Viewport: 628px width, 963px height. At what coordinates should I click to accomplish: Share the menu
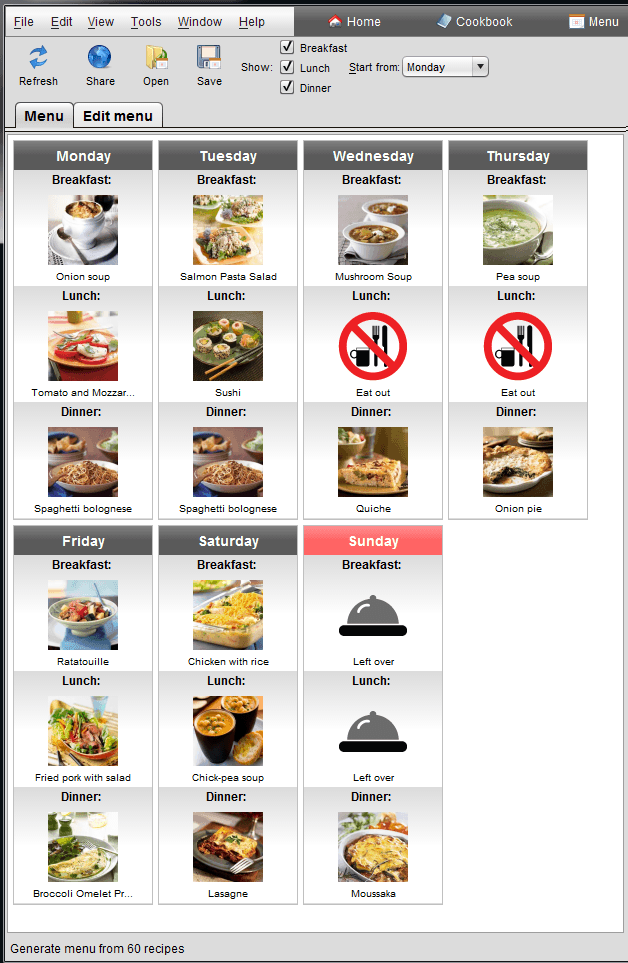coord(100,66)
